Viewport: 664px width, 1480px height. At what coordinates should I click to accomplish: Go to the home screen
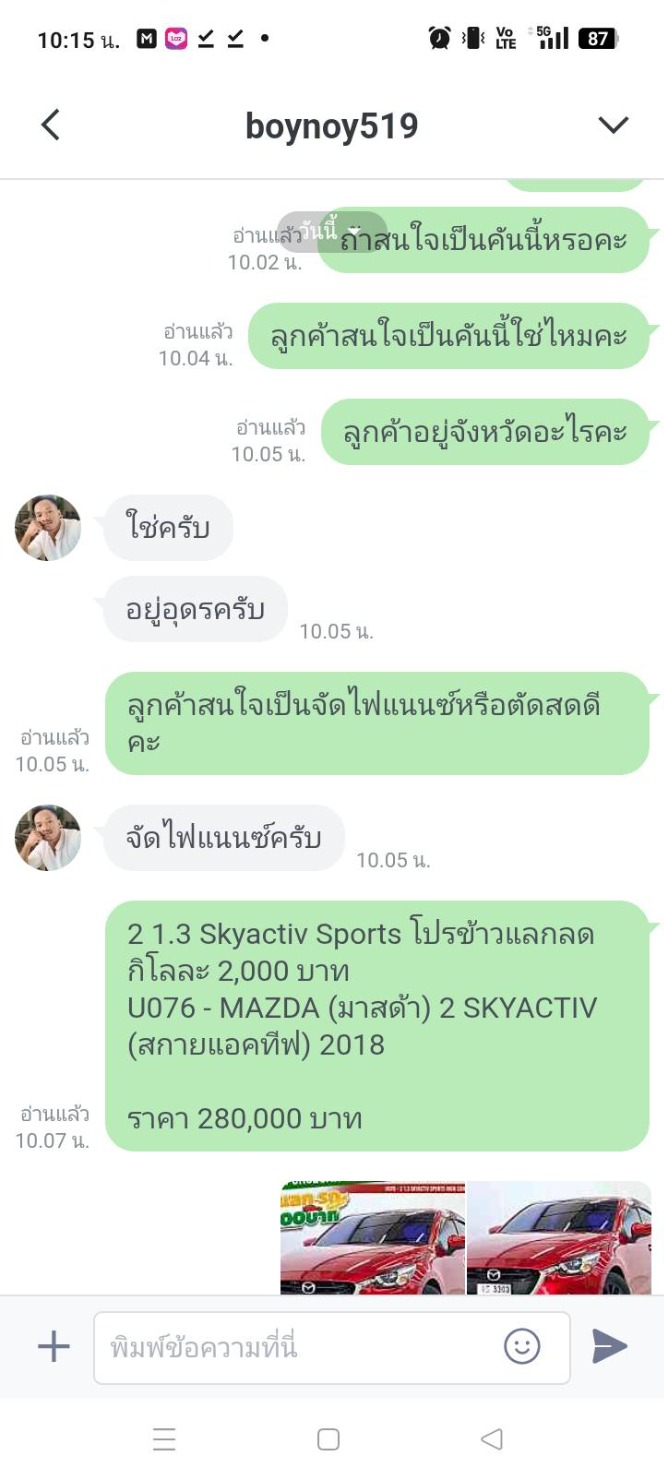328,1439
